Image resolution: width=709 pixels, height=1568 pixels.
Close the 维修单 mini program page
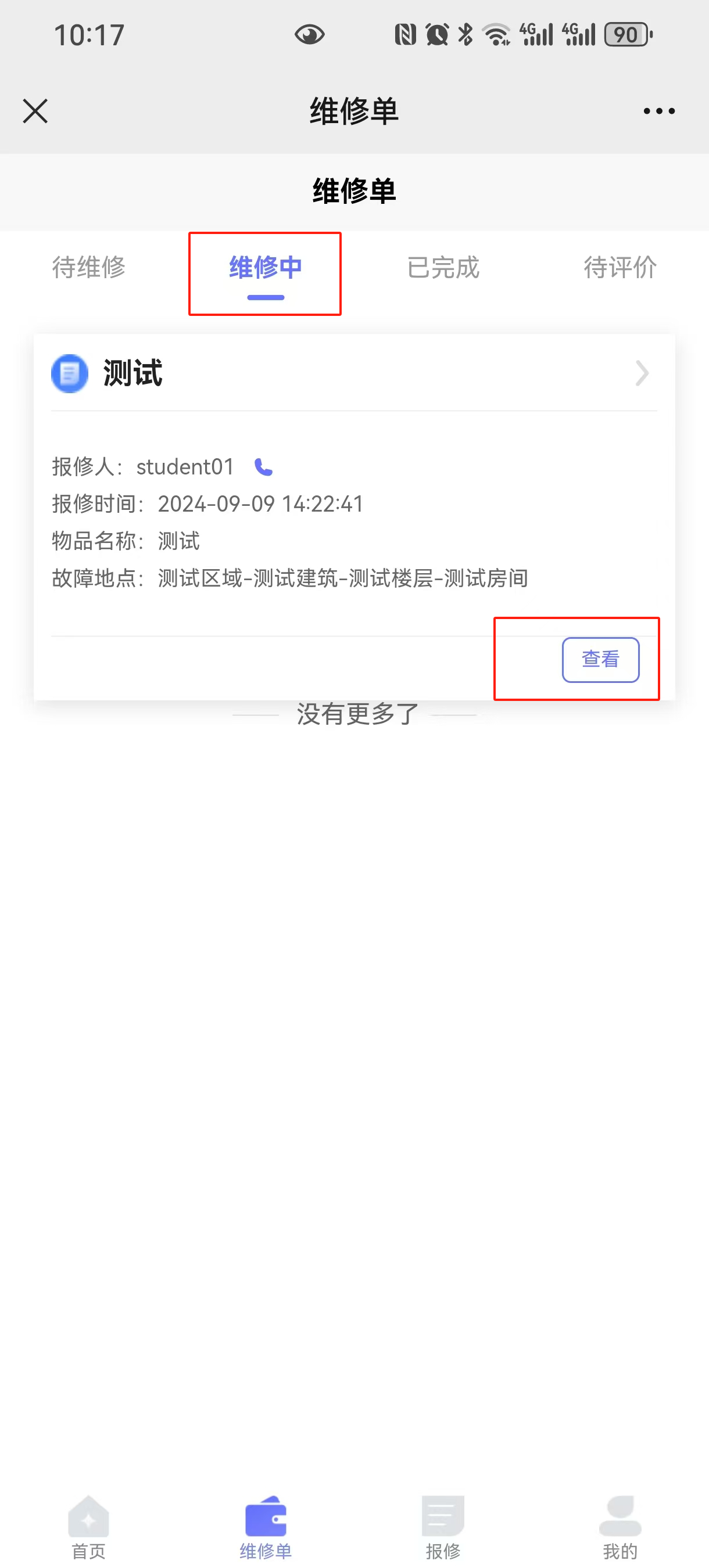click(35, 112)
